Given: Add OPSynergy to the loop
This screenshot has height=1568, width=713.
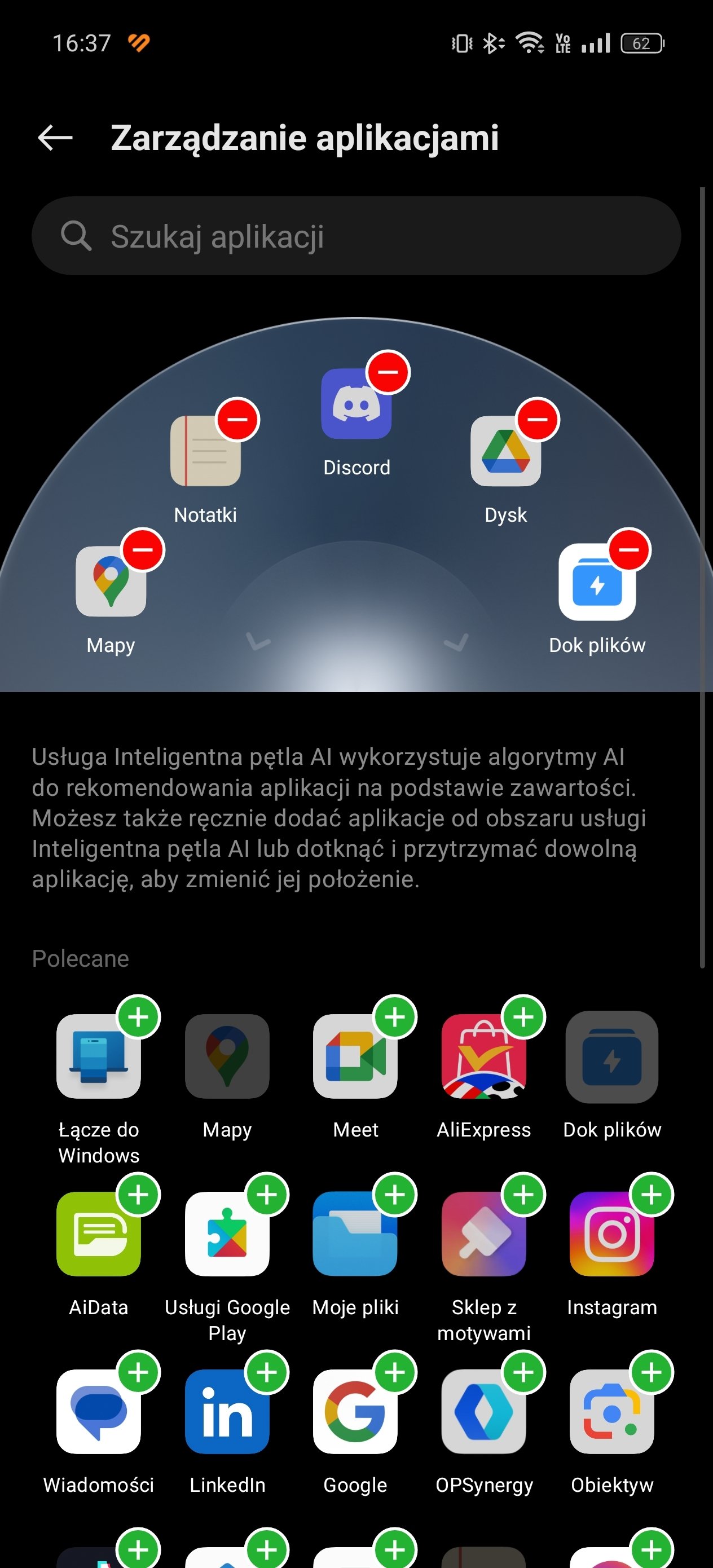Looking at the screenshot, I should (523, 1373).
